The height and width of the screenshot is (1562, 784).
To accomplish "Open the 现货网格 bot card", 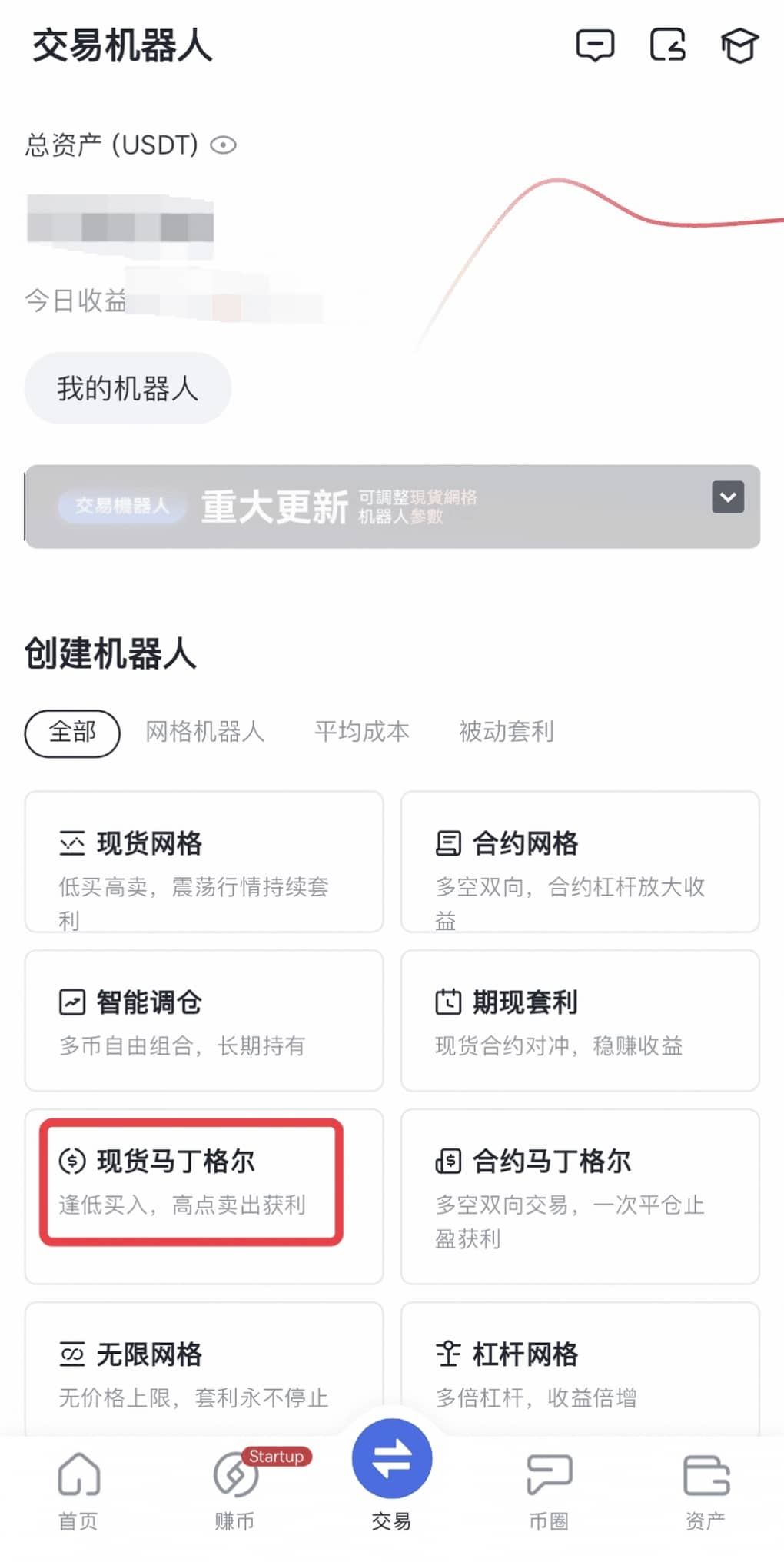I will (204, 862).
